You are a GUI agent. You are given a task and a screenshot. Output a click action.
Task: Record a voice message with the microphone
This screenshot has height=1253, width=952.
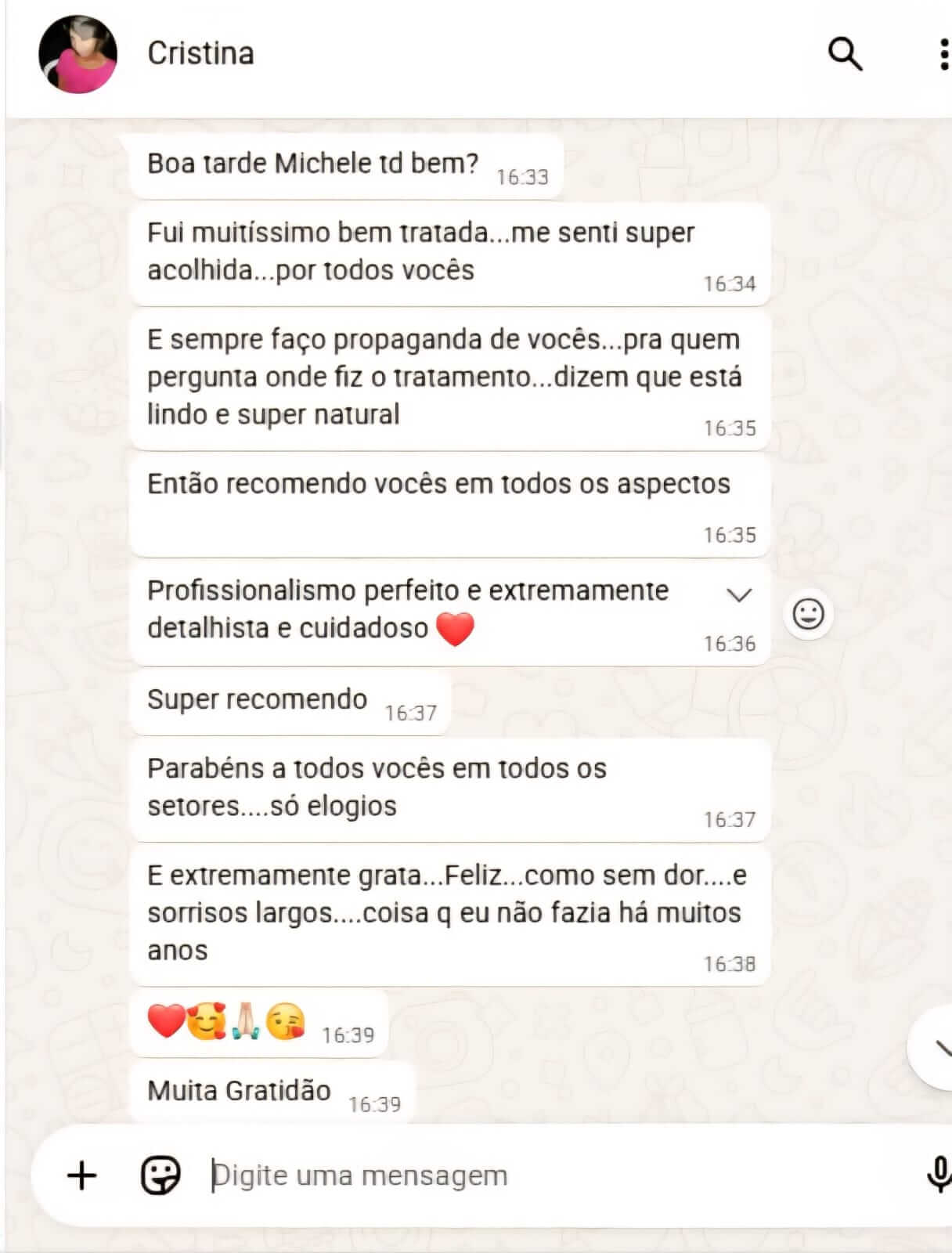937,1175
